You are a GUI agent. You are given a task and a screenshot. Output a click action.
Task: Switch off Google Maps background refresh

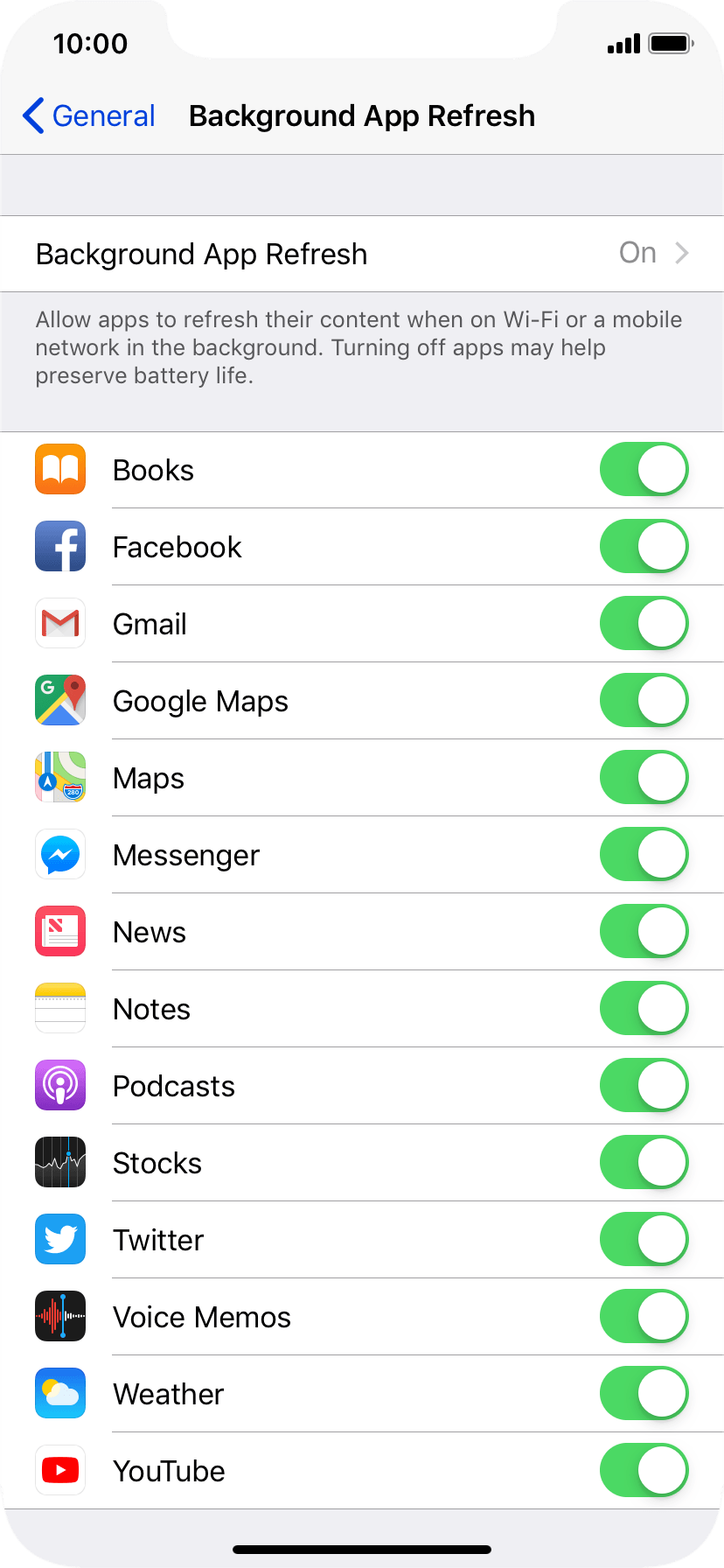tap(644, 701)
